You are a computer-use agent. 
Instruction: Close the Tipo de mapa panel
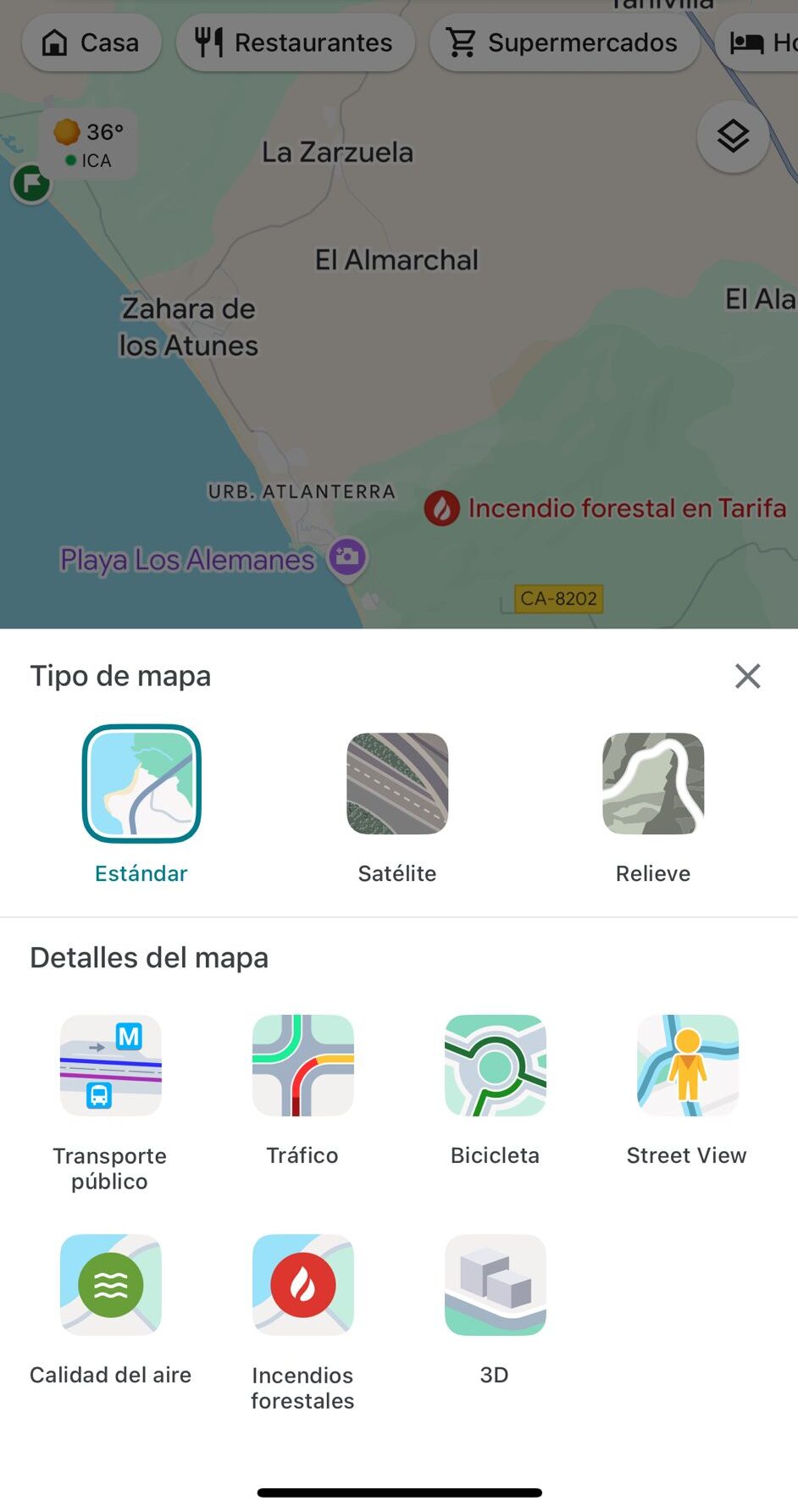pos(747,676)
